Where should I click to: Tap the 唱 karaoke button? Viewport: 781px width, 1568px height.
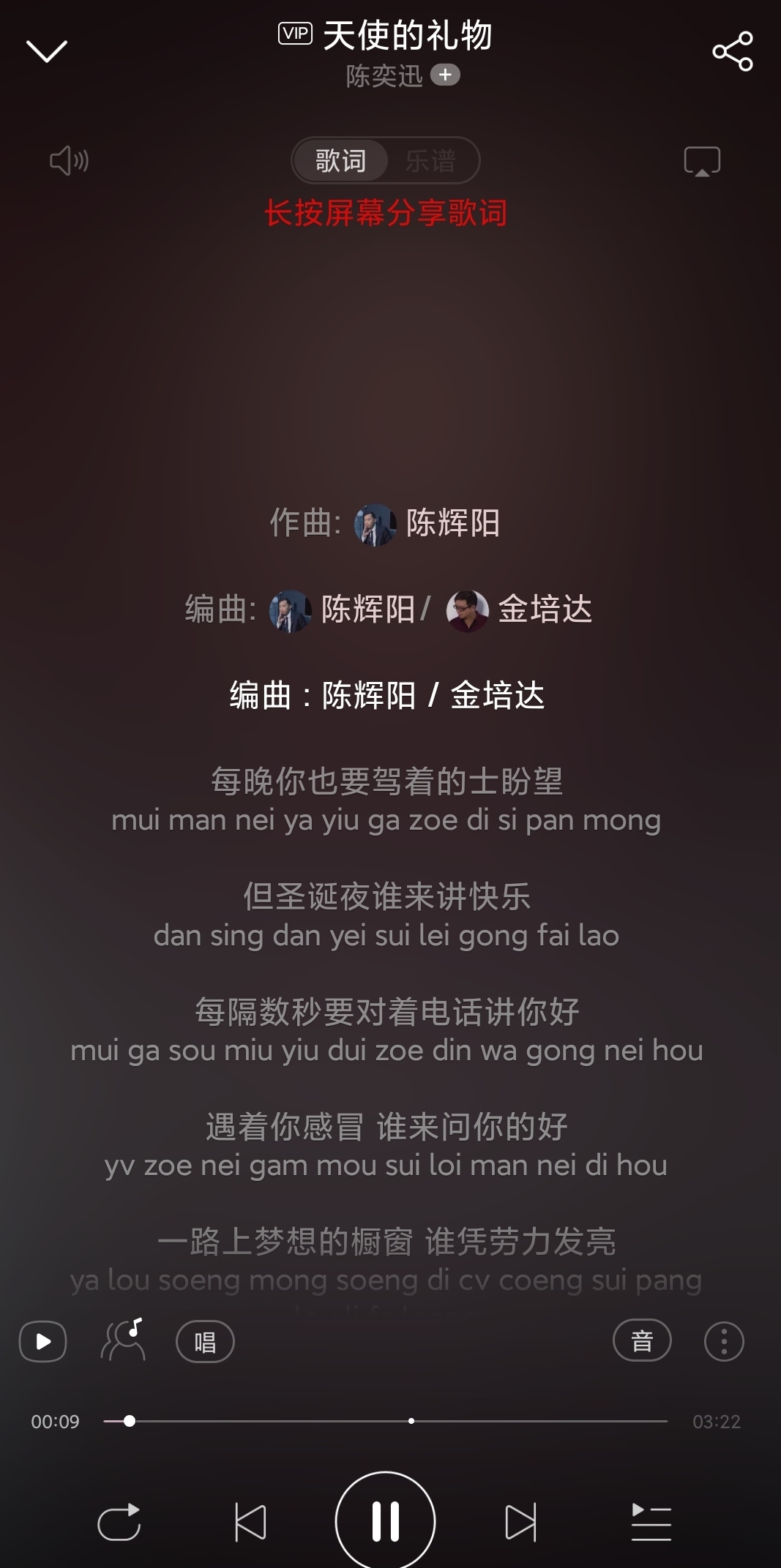pos(205,1341)
